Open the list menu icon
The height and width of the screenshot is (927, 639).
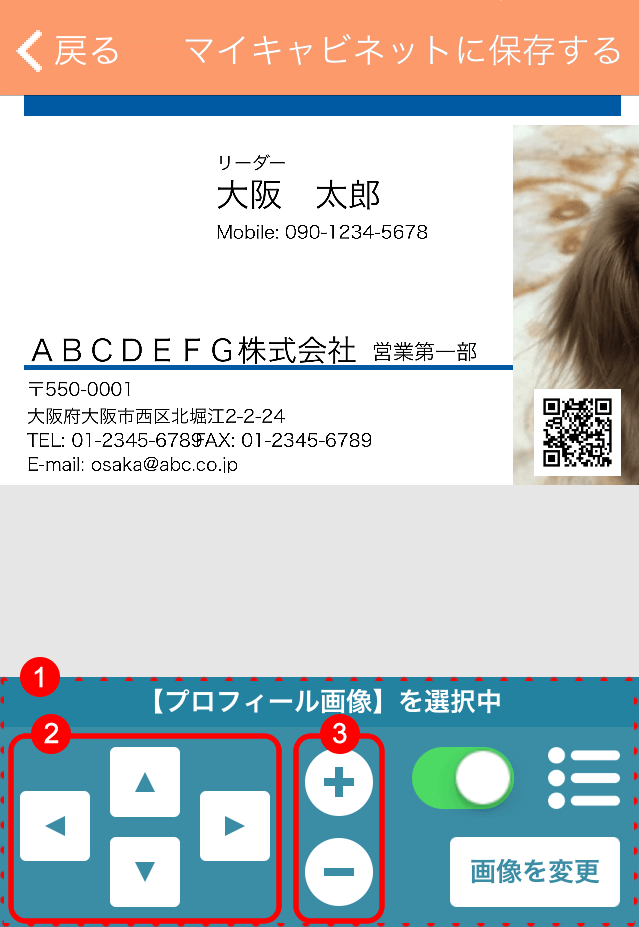tap(584, 779)
